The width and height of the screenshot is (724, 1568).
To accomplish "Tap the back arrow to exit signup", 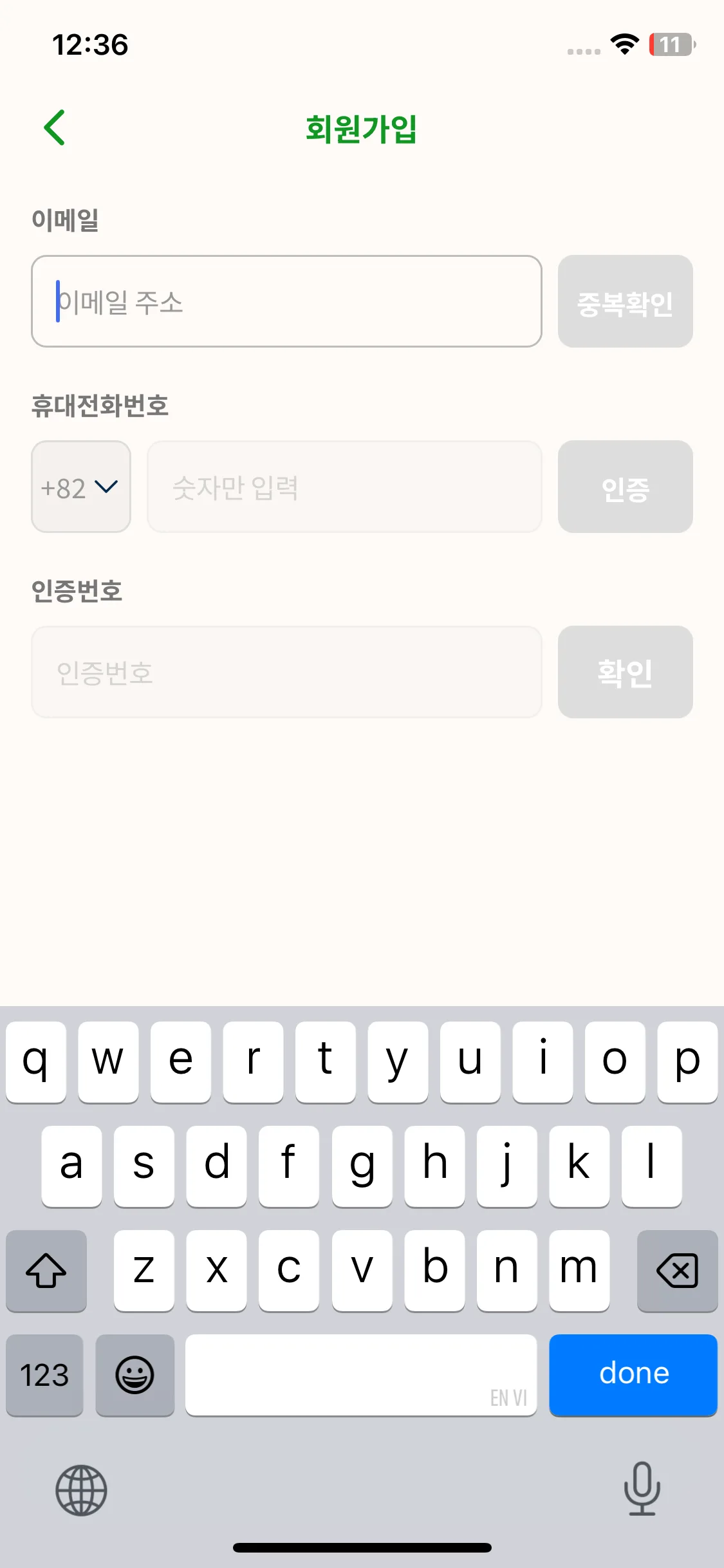I will [55, 127].
